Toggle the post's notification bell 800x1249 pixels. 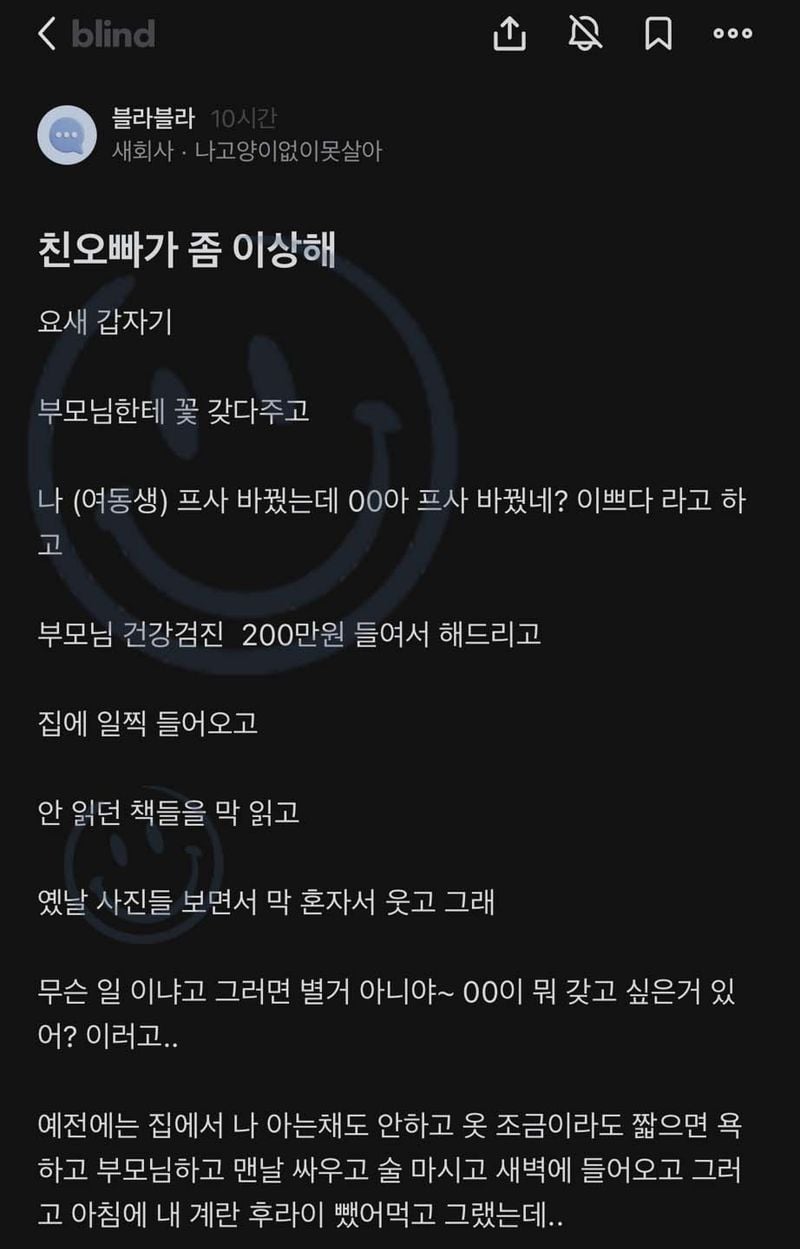point(585,34)
